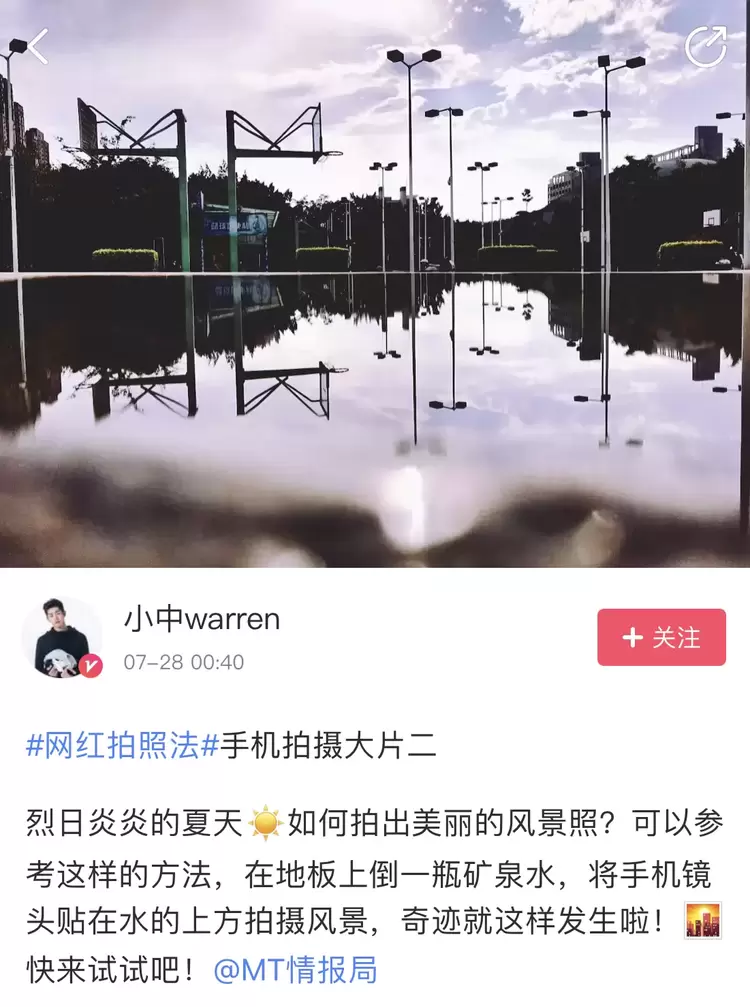View the 小中warren username profile
Image resolution: width=750 pixels, height=1007 pixels.
pyautogui.click(x=201, y=619)
